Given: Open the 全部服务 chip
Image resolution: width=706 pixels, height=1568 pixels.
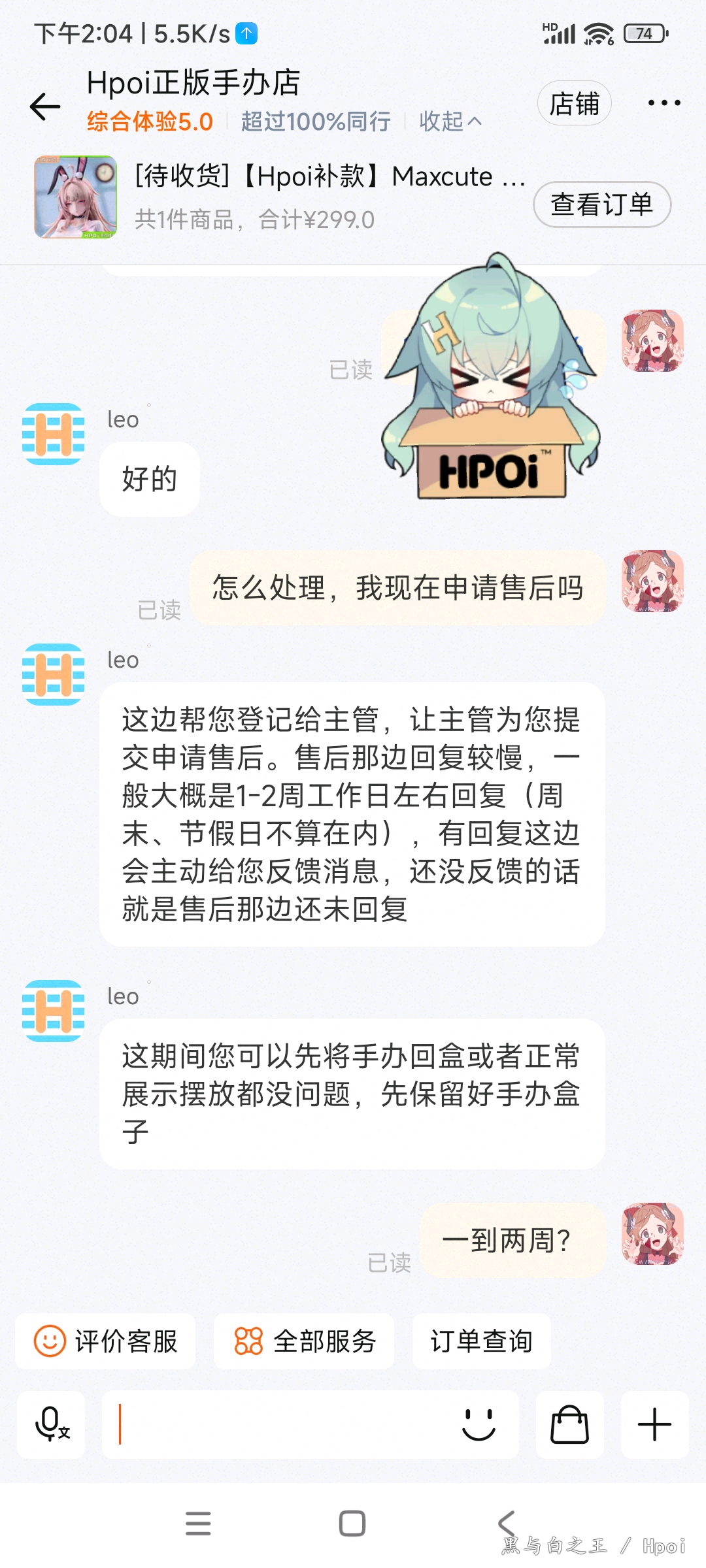Looking at the screenshot, I should pyautogui.click(x=304, y=1341).
